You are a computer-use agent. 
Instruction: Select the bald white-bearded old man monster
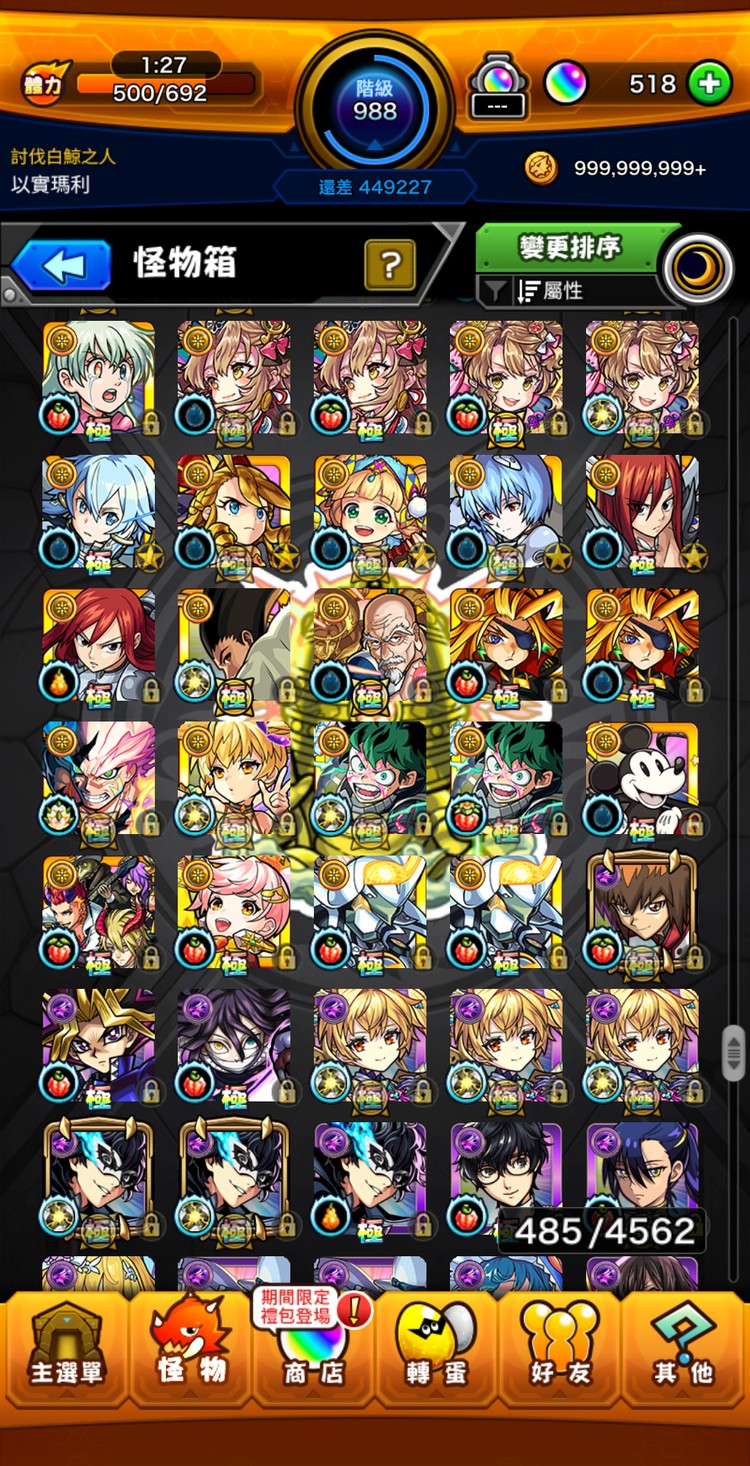click(370, 645)
